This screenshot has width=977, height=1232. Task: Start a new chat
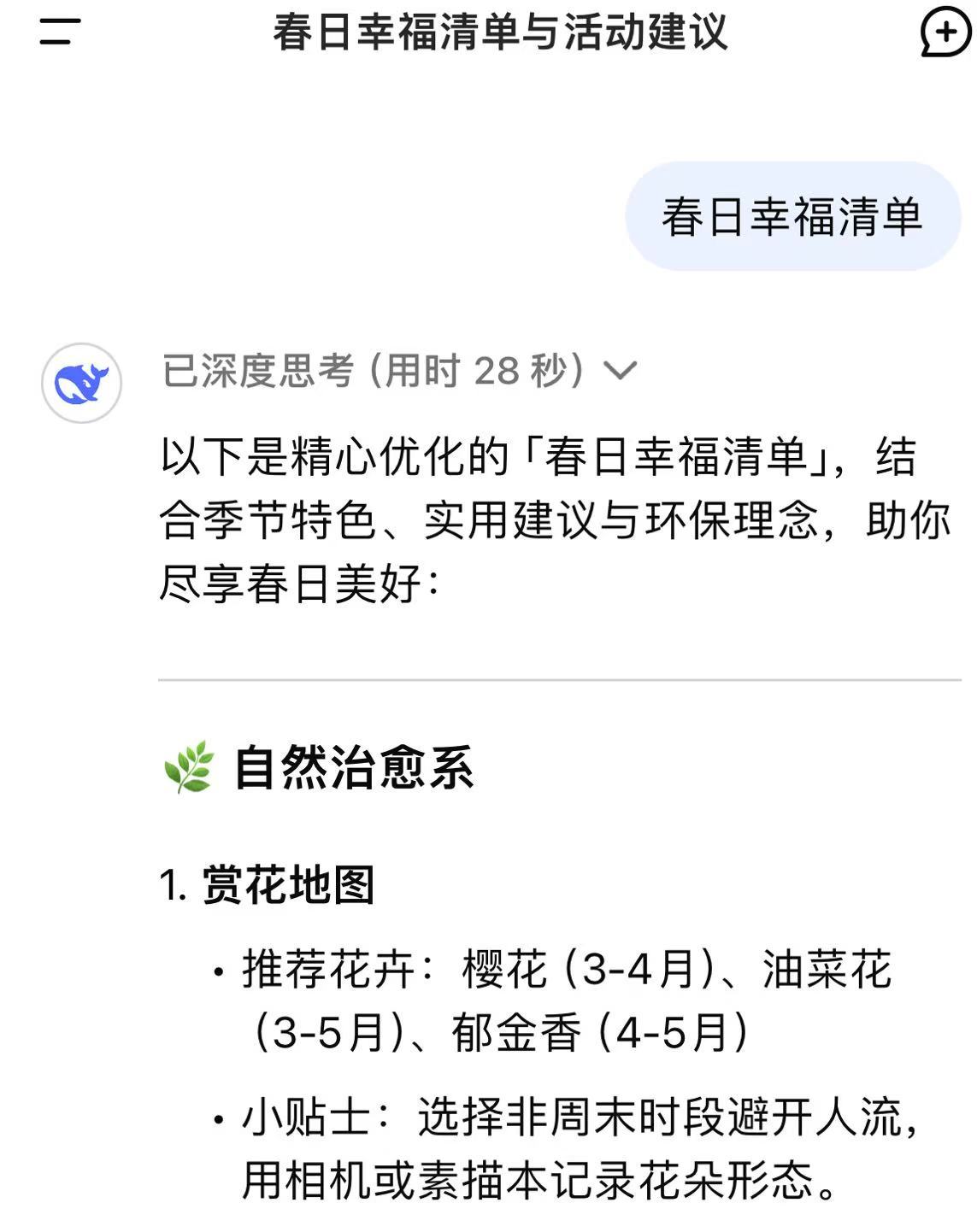(x=945, y=32)
